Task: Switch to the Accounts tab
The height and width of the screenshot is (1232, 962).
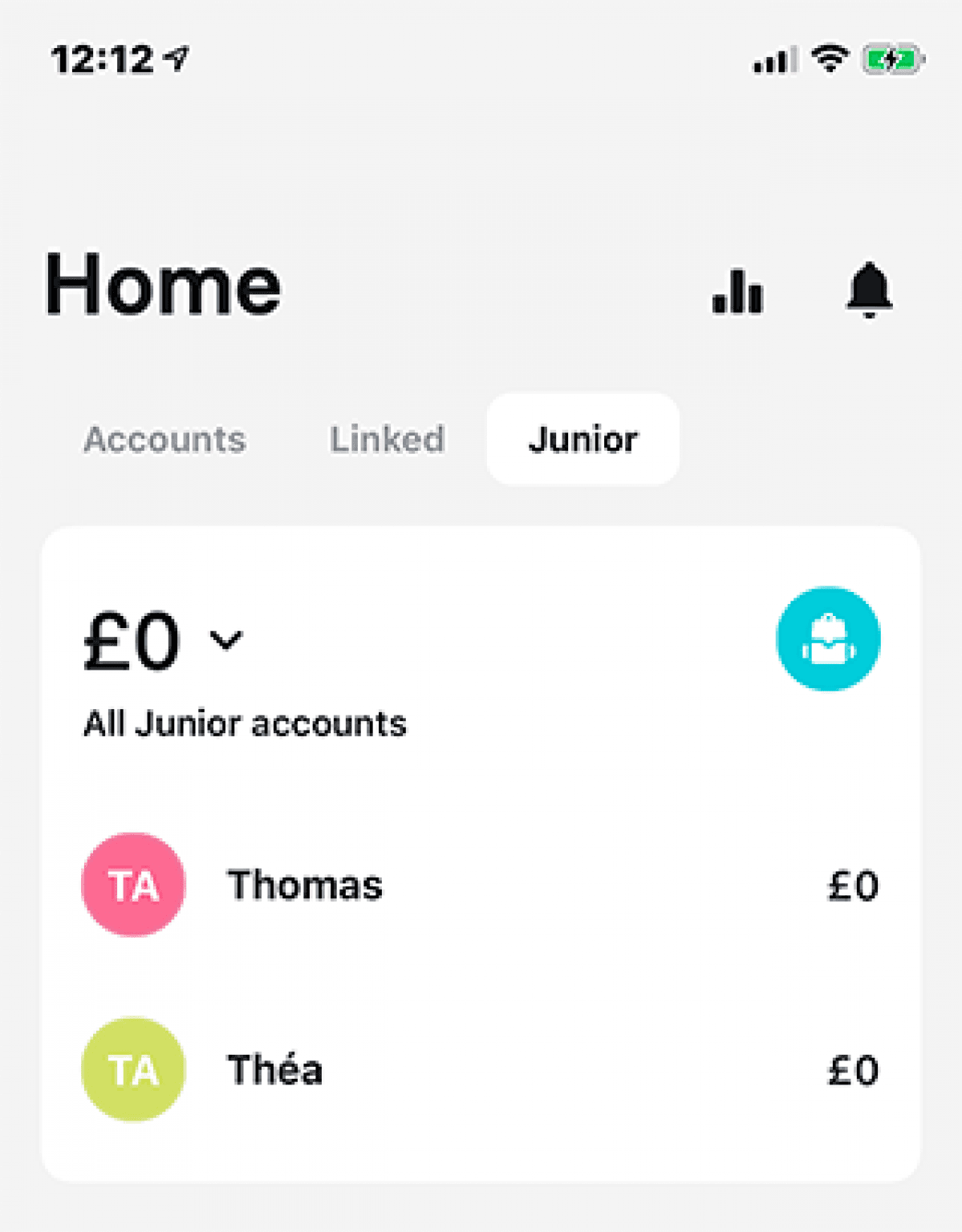Action: pos(164,439)
